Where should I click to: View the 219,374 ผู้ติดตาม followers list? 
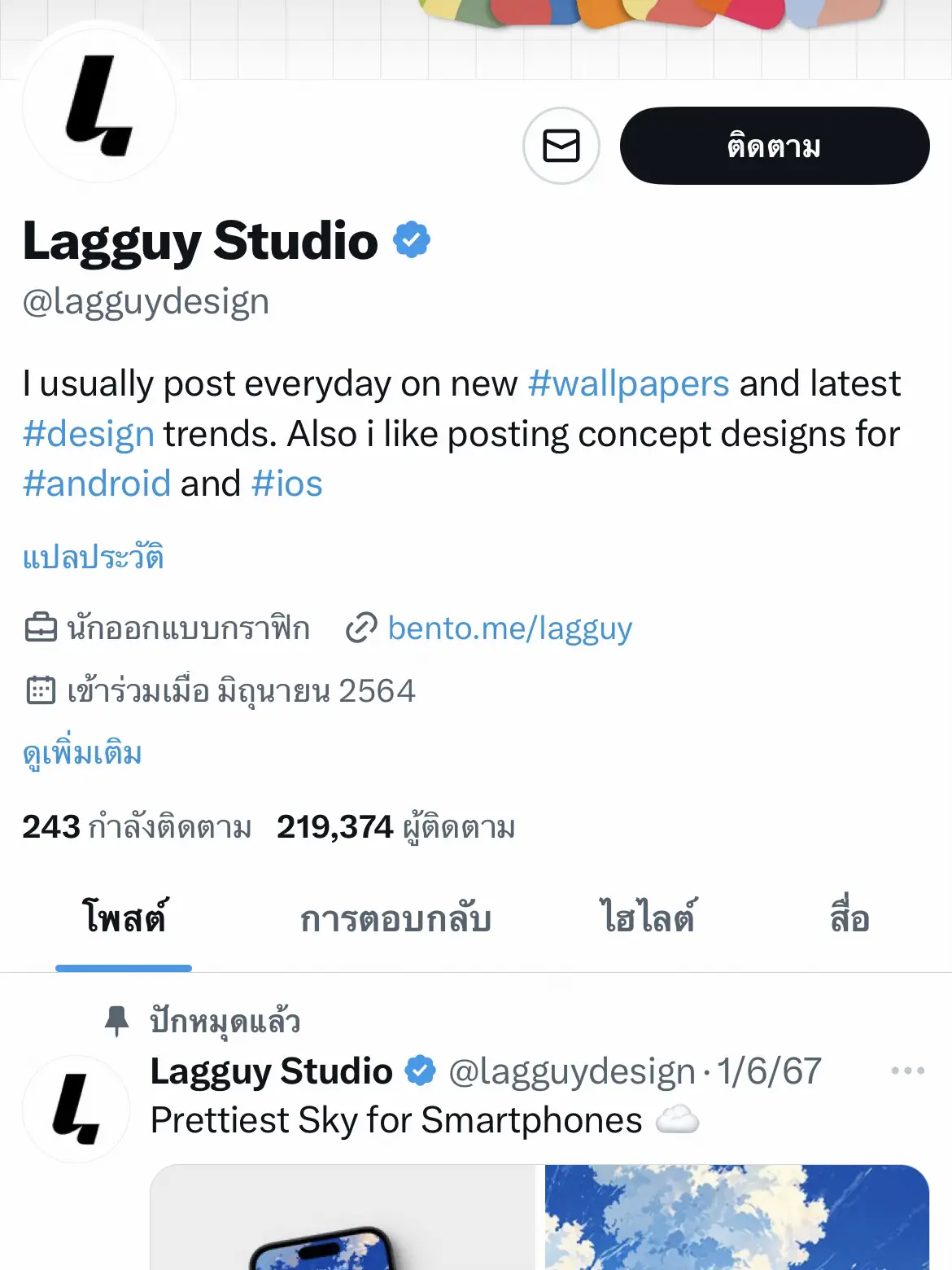point(395,827)
